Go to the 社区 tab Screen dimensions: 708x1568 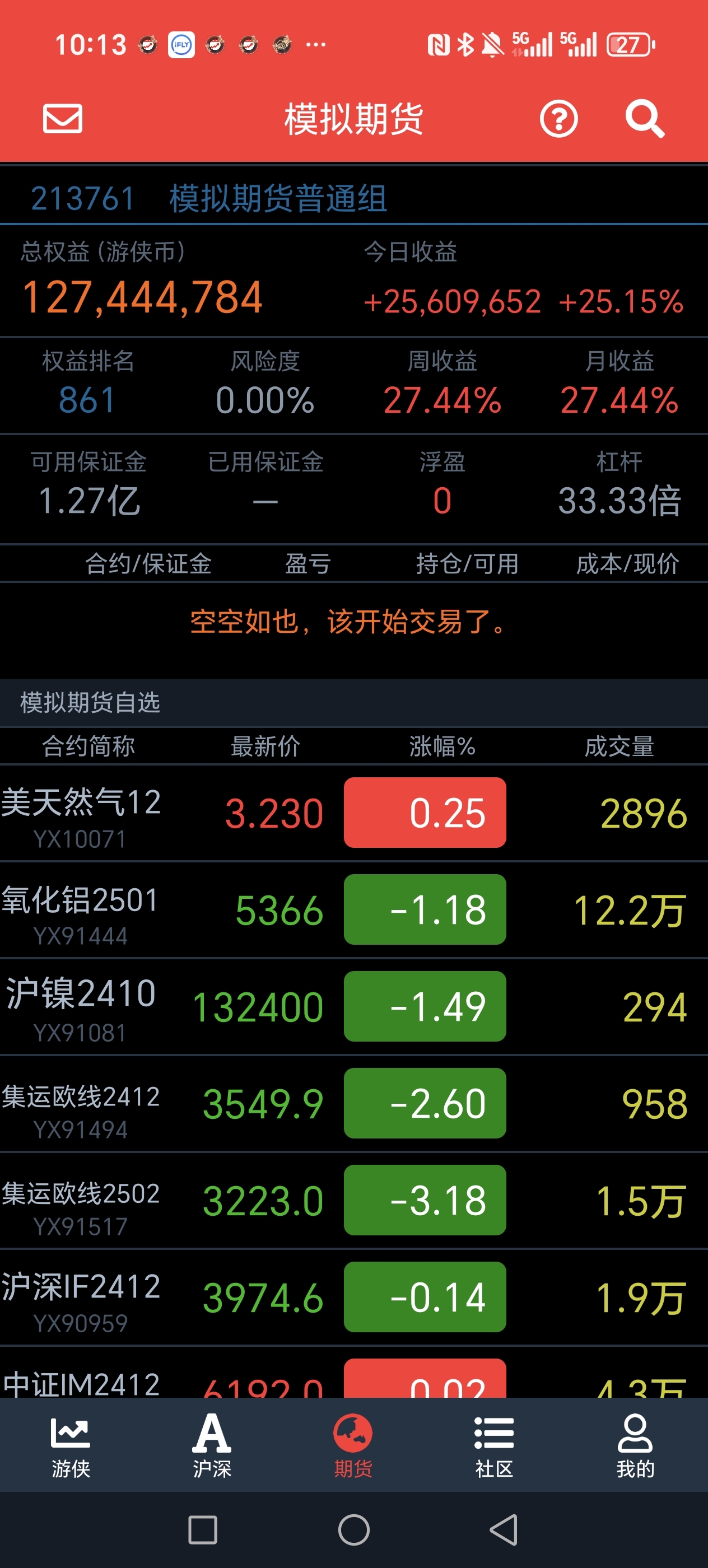coord(495,1446)
